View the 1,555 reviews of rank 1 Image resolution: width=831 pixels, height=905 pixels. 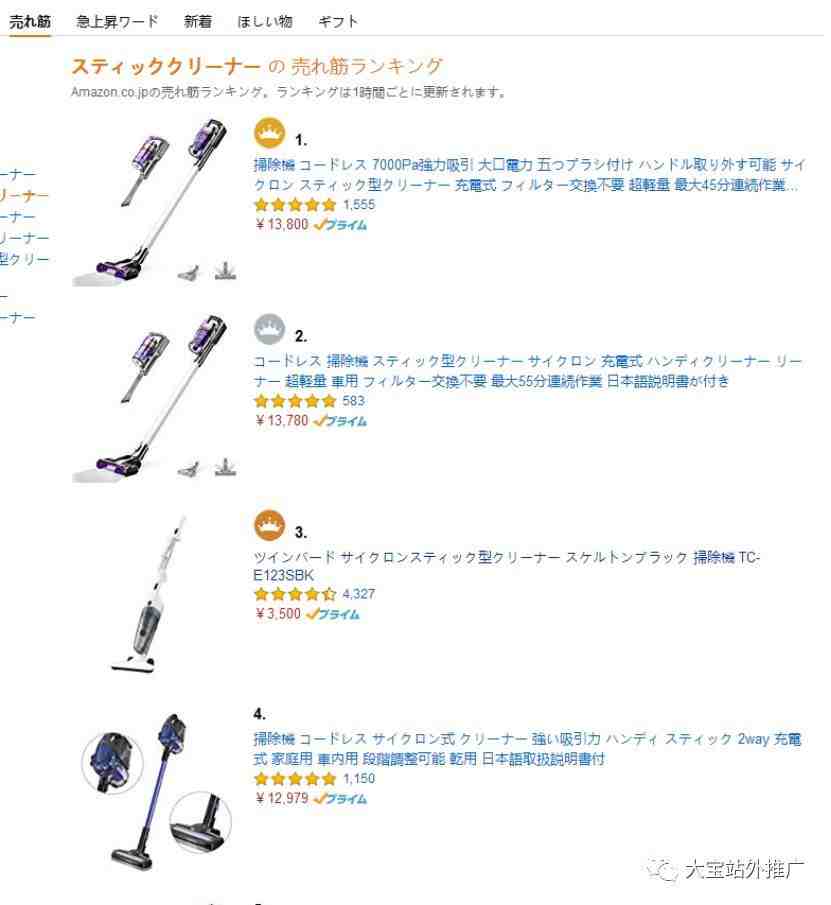pyautogui.click(x=358, y=205)
